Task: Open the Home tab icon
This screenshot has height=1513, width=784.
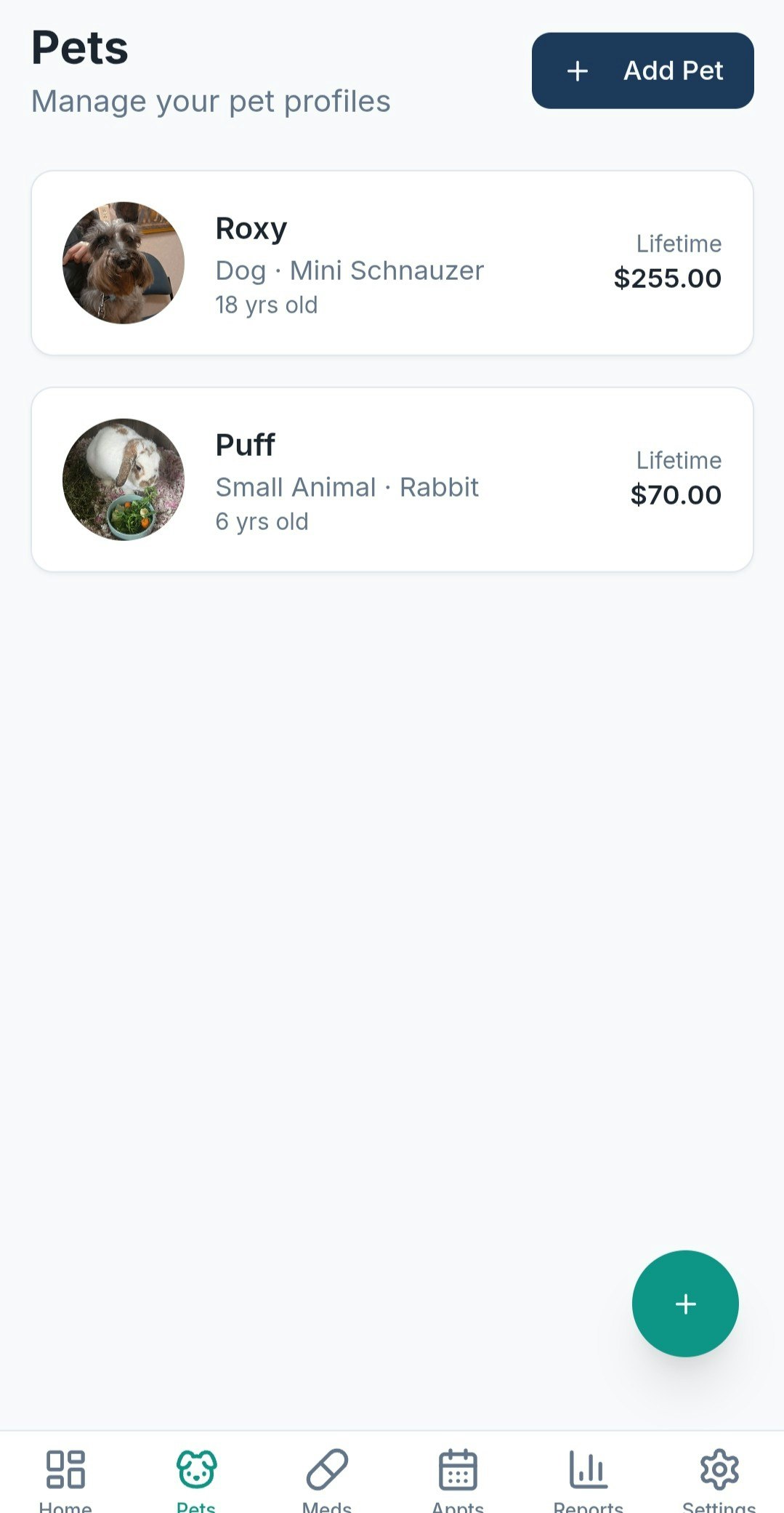Action: [x=65, y=1470]
